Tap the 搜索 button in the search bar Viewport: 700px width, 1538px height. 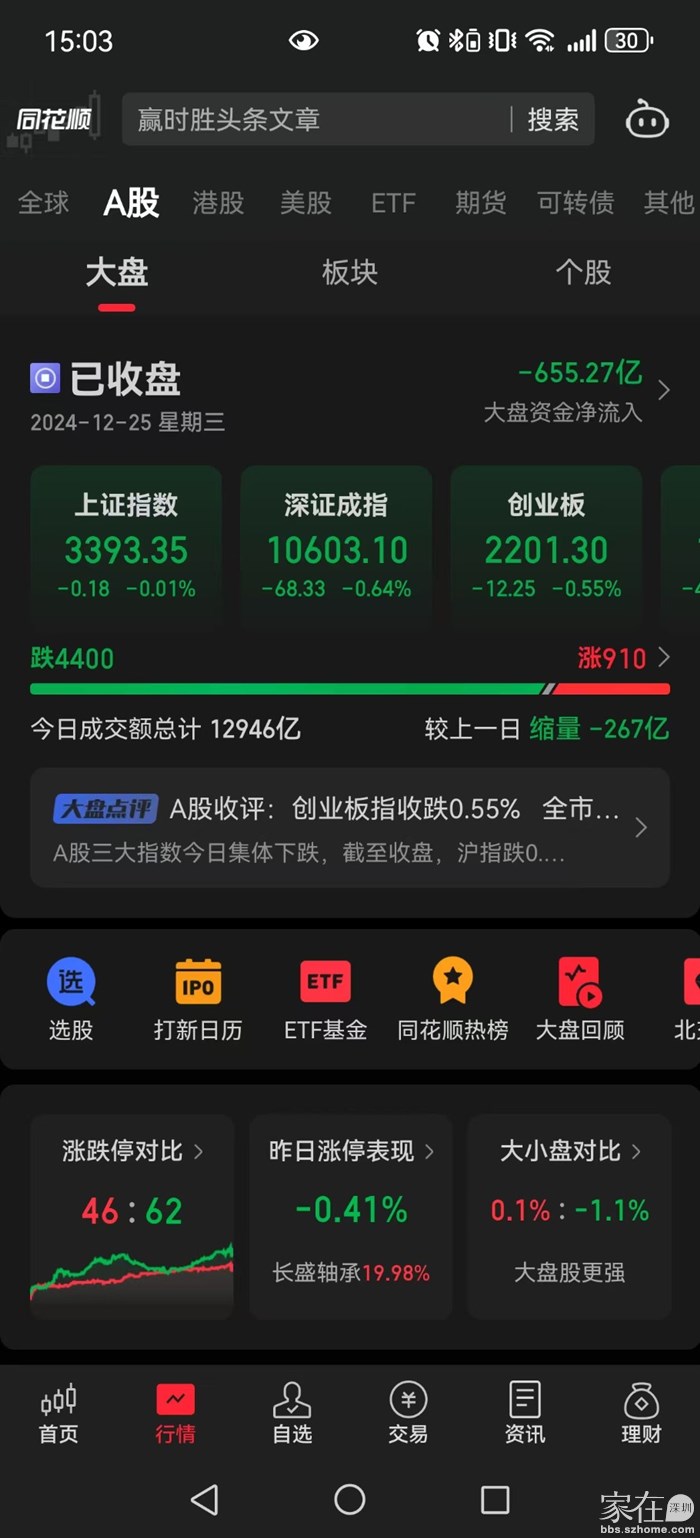tap(553, 120)
